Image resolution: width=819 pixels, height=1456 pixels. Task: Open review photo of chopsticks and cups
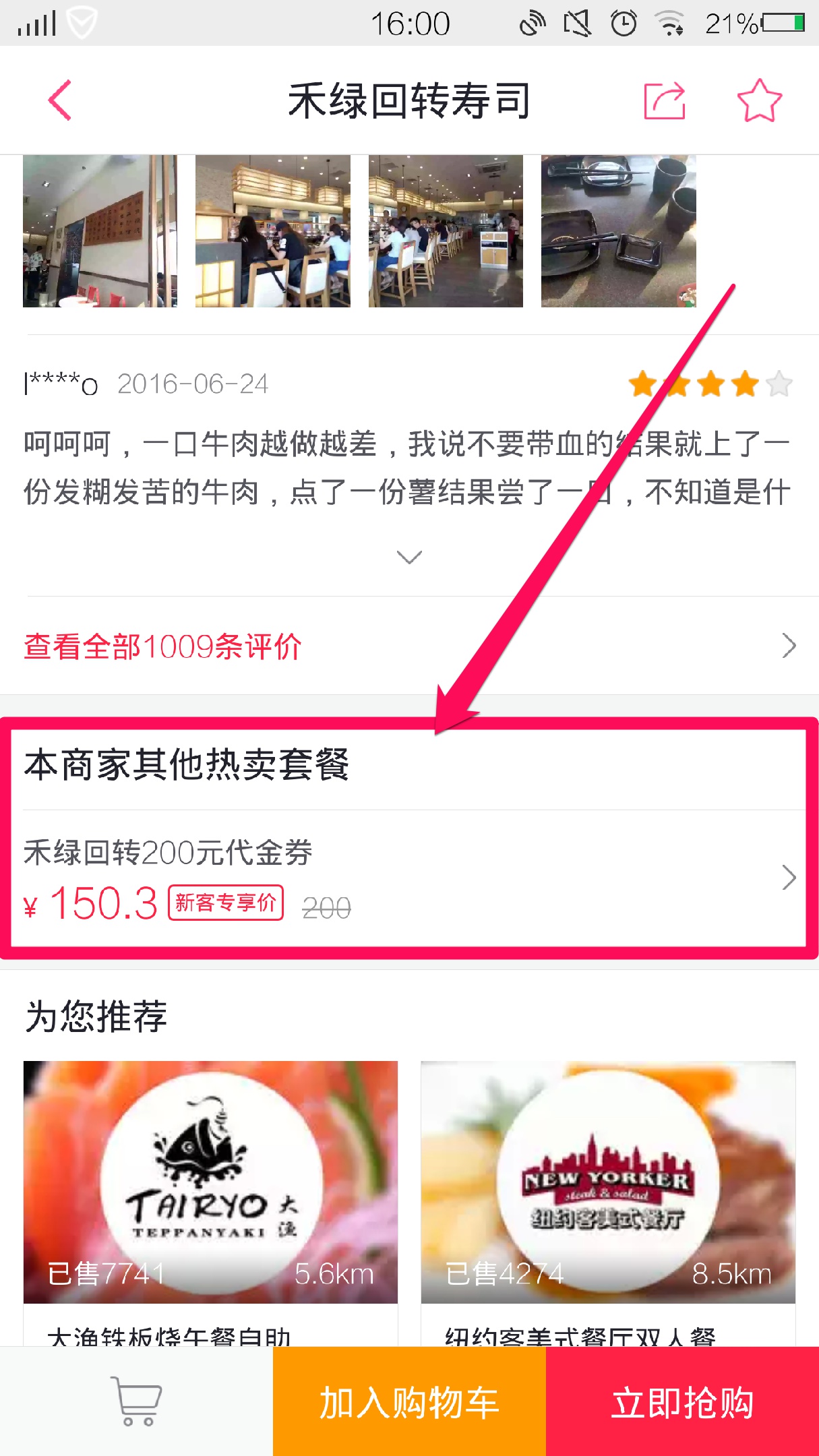618,231
